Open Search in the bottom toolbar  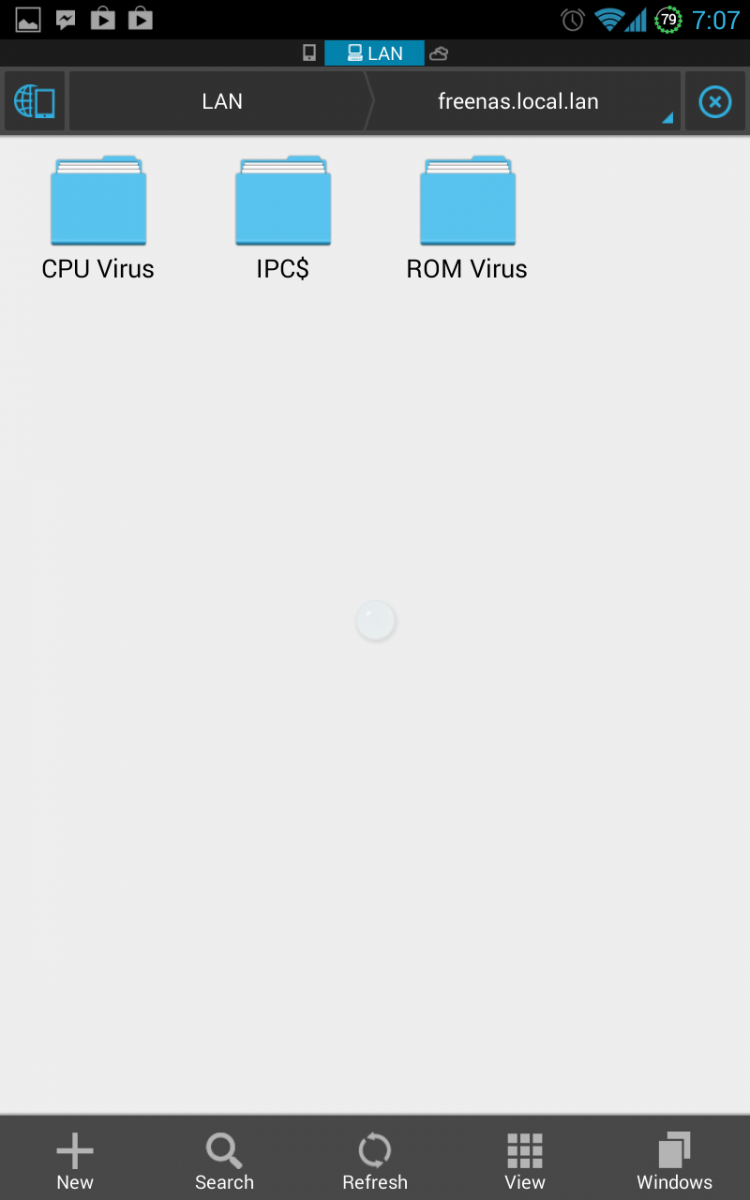pos(225,1160)
